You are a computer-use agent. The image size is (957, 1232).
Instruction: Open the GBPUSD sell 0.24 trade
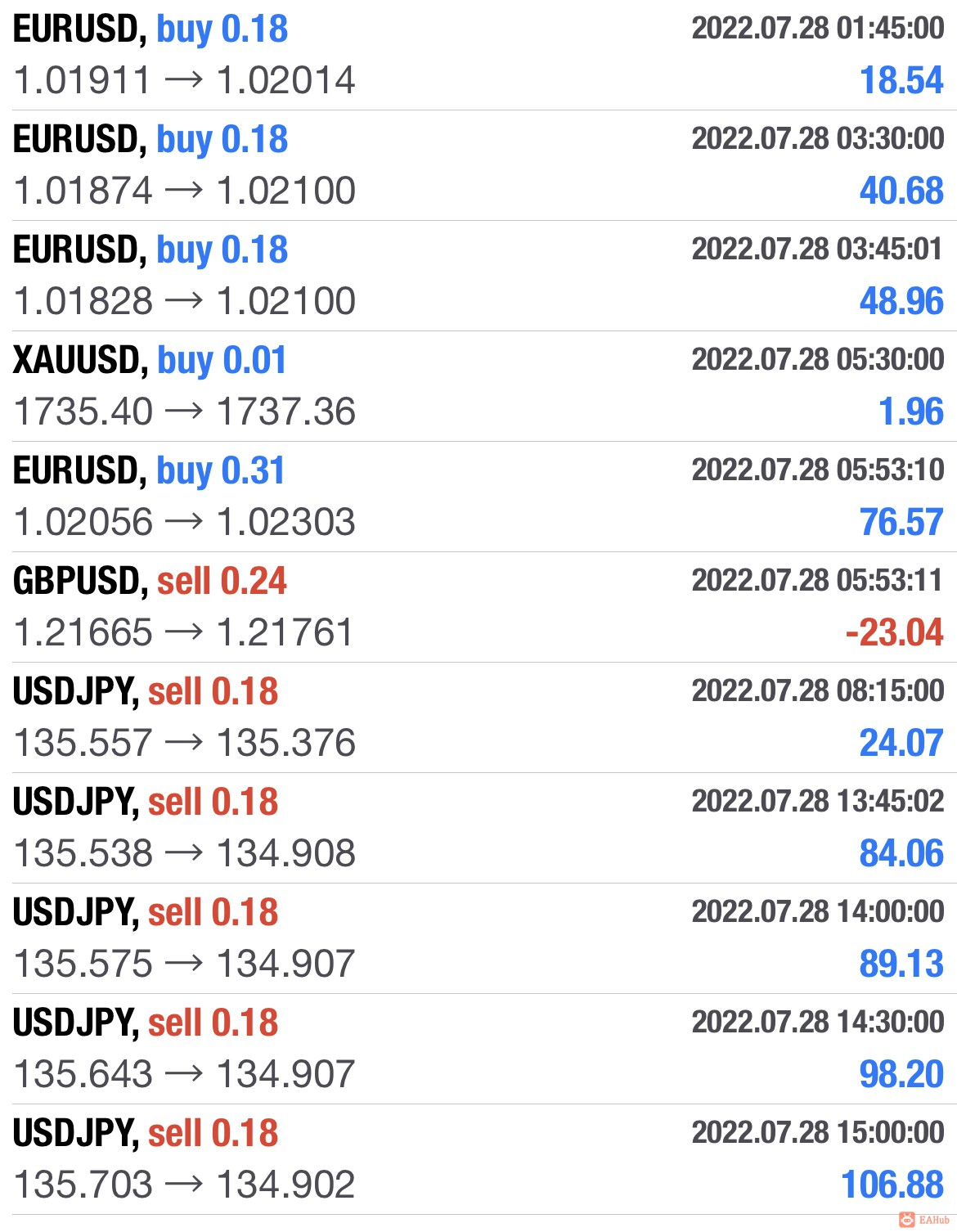478,607
